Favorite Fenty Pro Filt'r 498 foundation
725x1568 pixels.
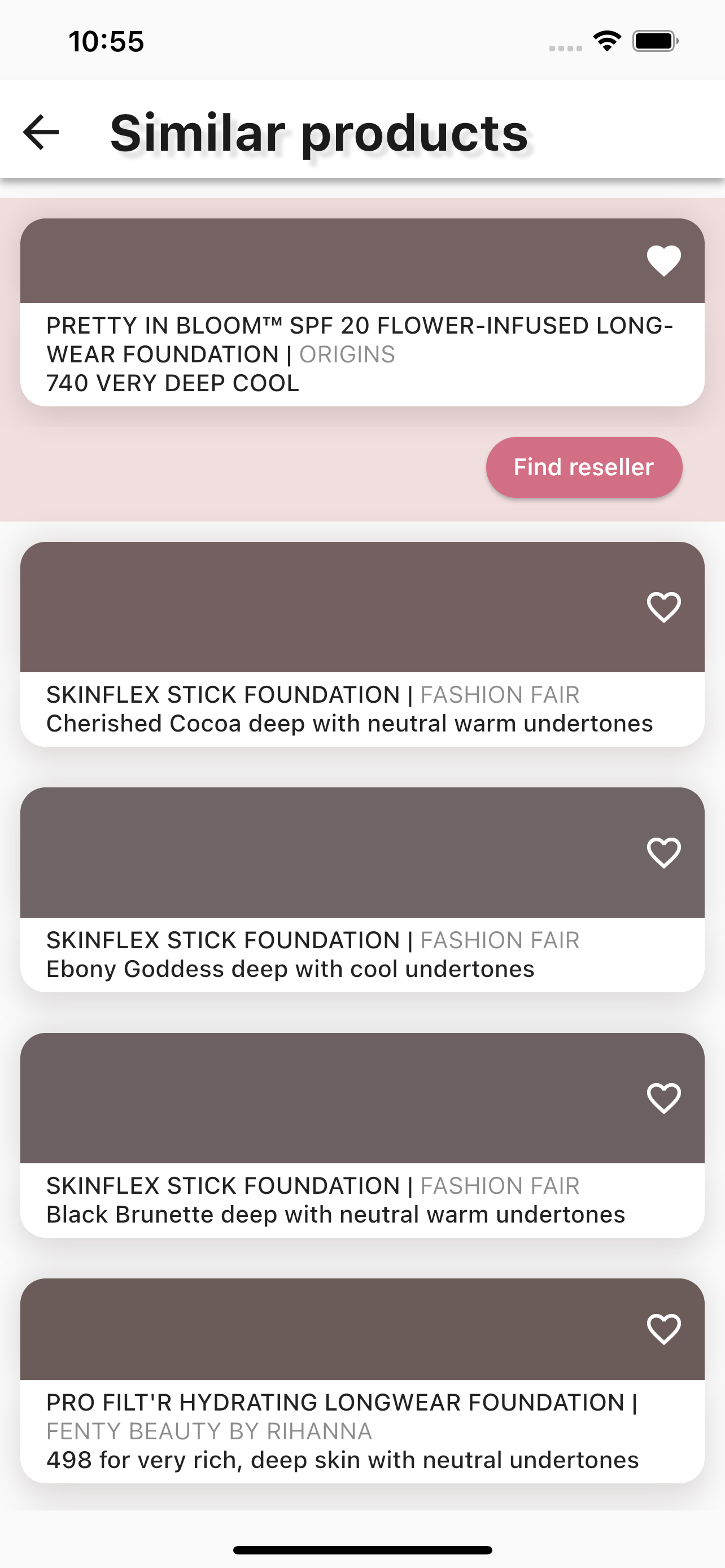click(663, 1329)
